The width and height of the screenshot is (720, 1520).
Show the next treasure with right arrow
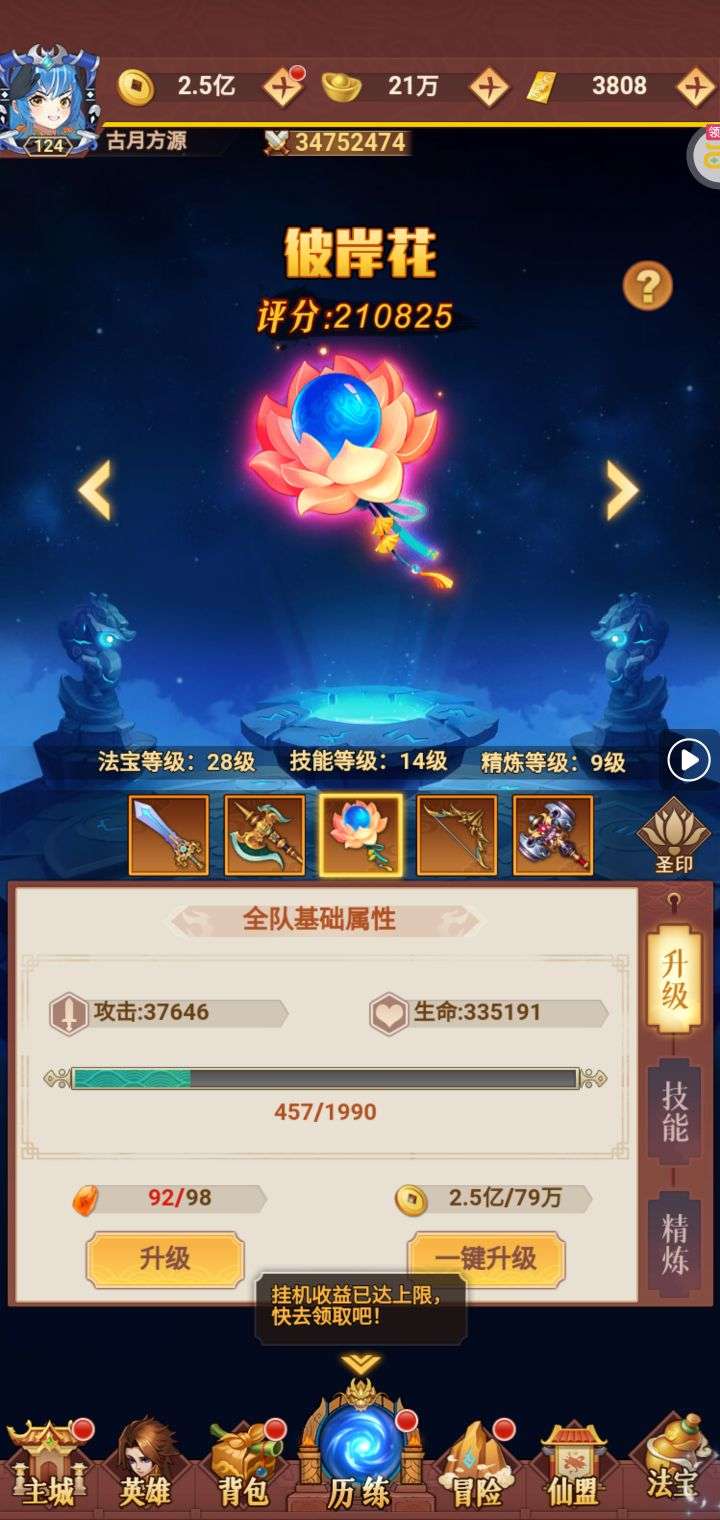point(622,490)
